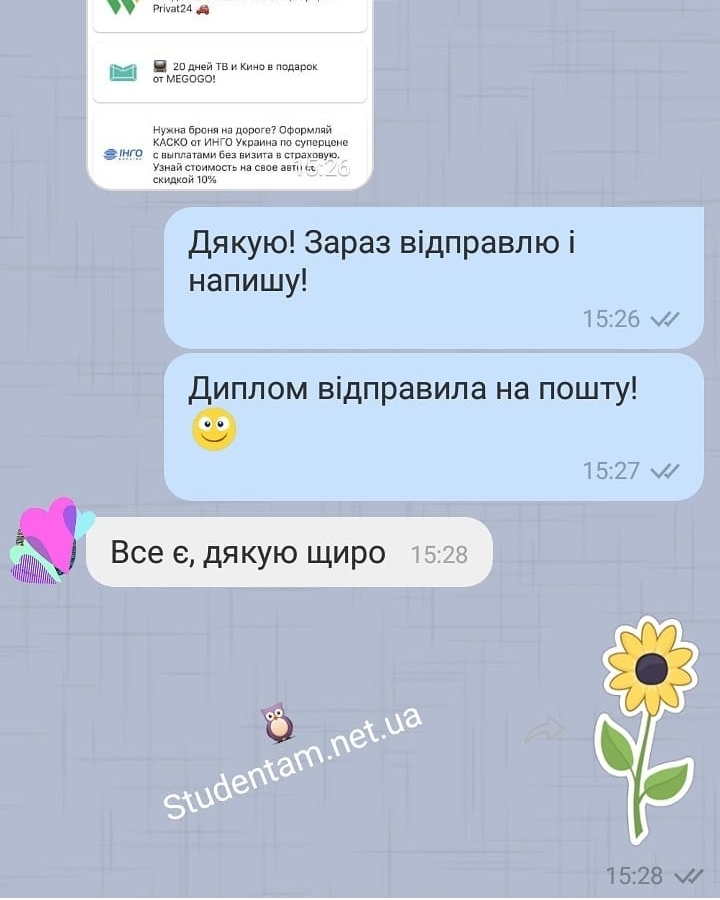This screenshot has width=720, height=900.
Task: Open the sunflower sticker
Action: [x=647, y=727]
